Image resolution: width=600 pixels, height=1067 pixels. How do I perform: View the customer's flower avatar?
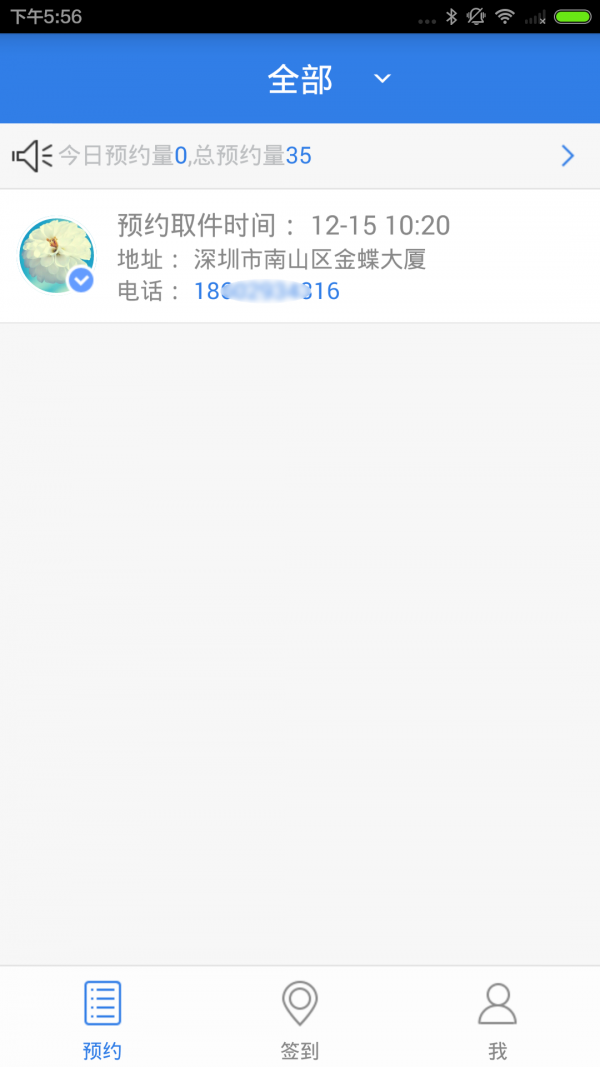click(x=57, y=255)
